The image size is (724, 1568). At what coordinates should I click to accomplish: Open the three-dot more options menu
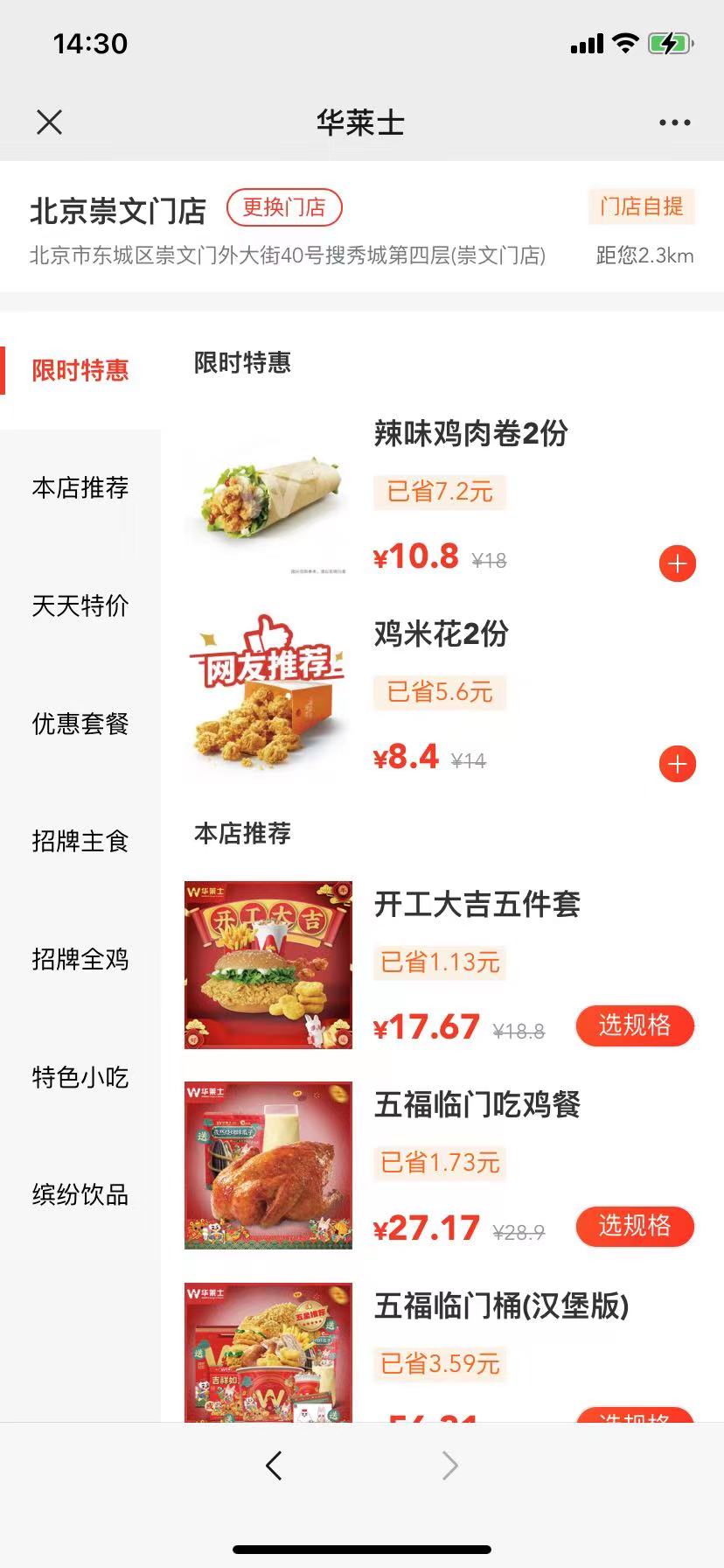pos(674,122)
